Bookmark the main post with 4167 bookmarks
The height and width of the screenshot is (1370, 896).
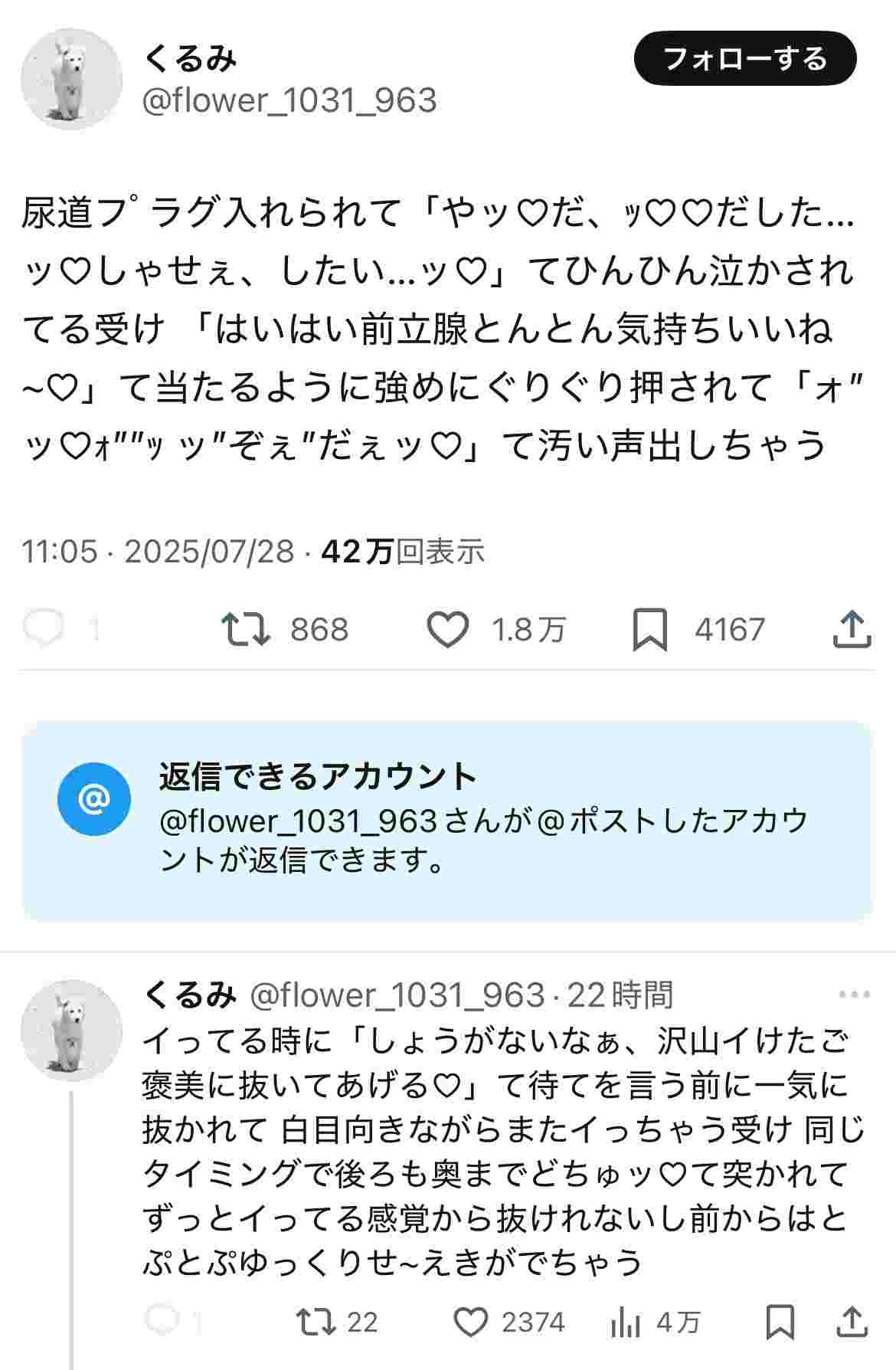coord(649,629)
